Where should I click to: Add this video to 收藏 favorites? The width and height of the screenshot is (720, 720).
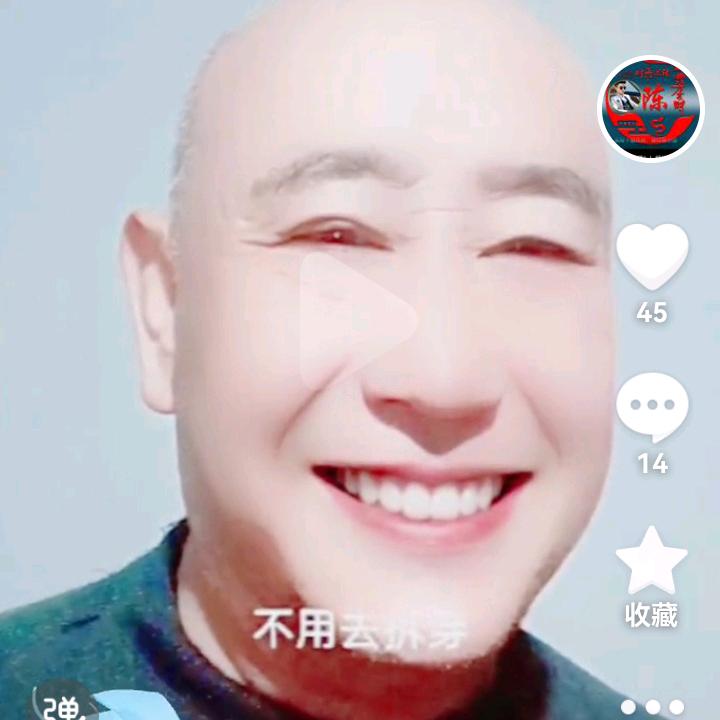(x=652, y=562)
